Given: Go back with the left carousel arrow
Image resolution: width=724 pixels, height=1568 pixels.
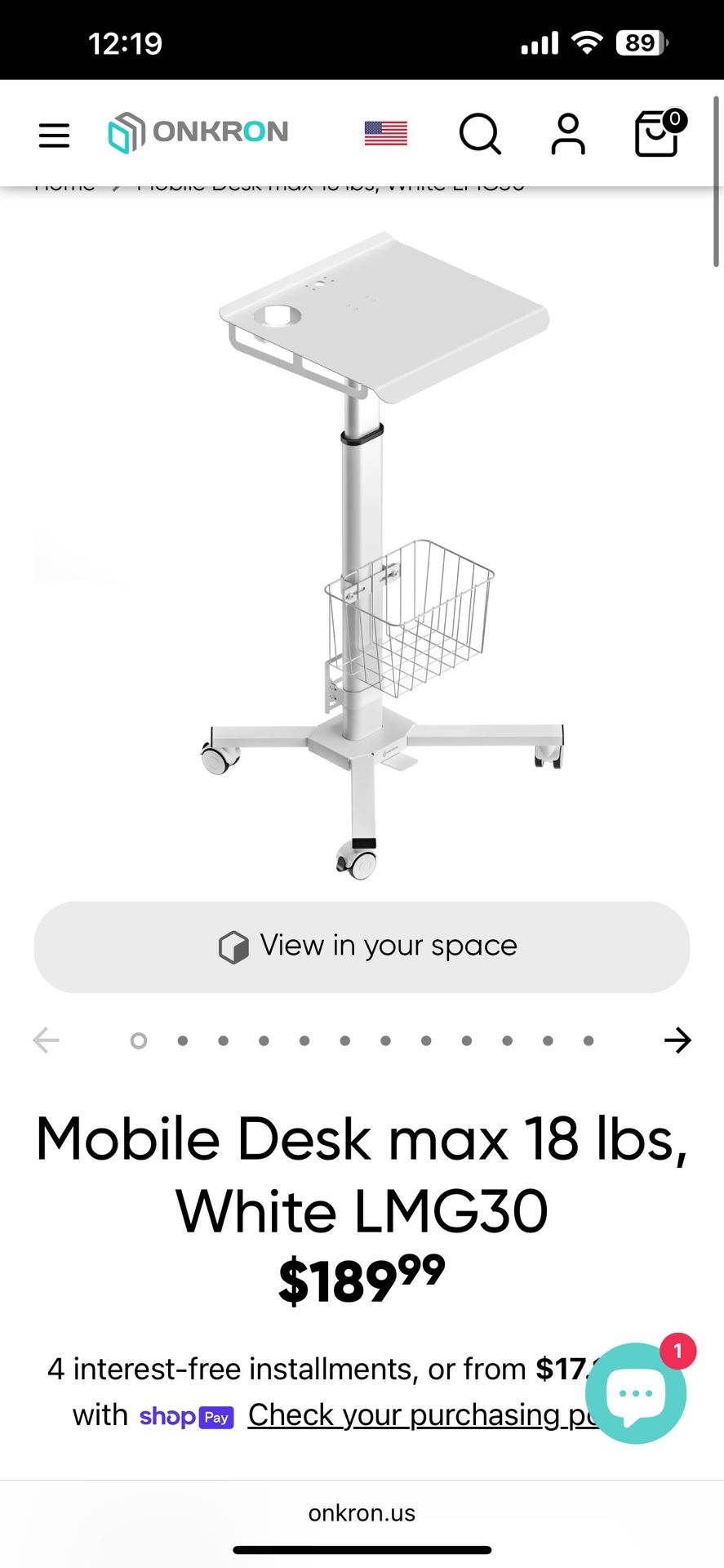Looking at the screenshot, I should [46, 1040].
